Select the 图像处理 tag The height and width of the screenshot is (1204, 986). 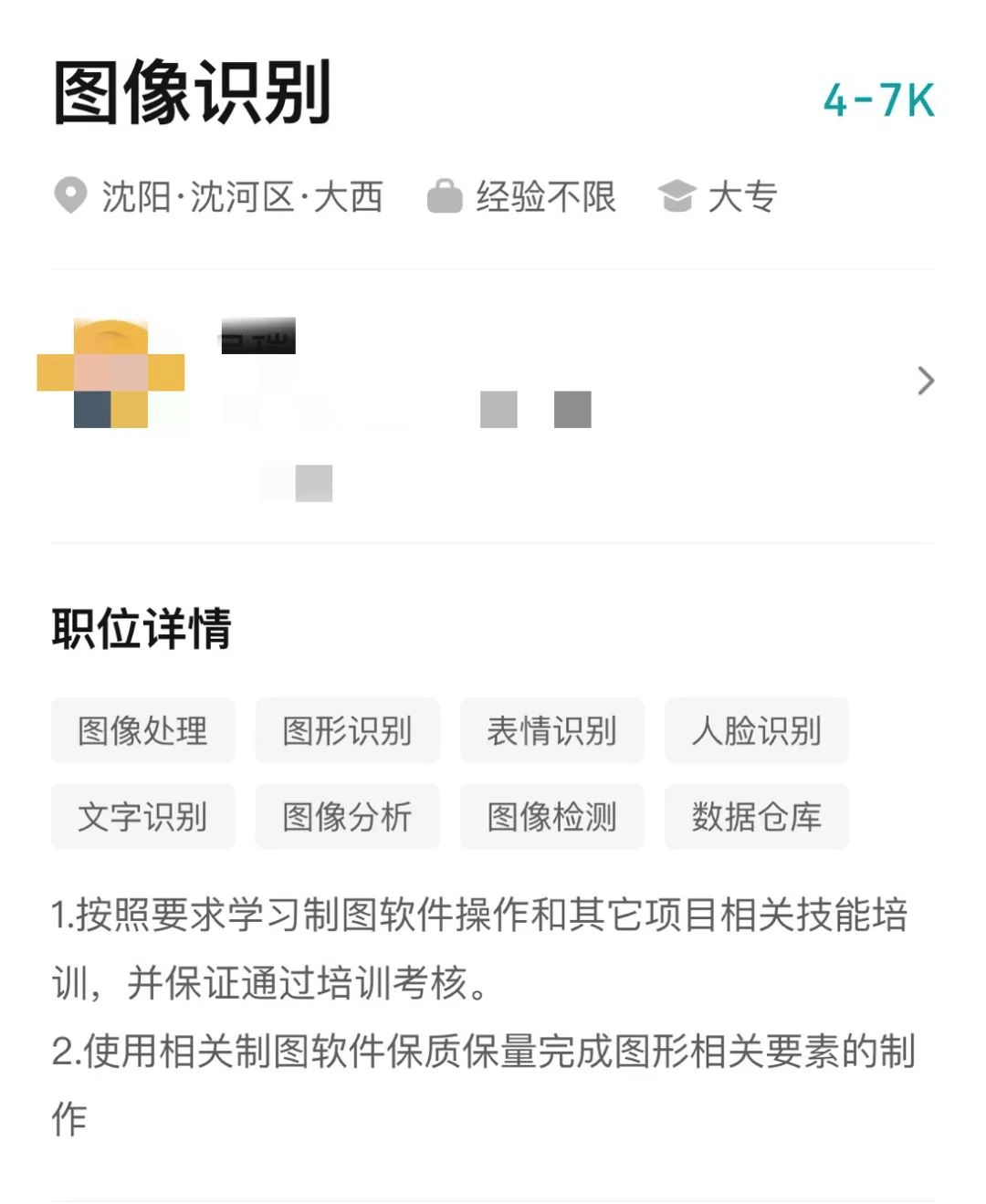(x=143, y=730)
